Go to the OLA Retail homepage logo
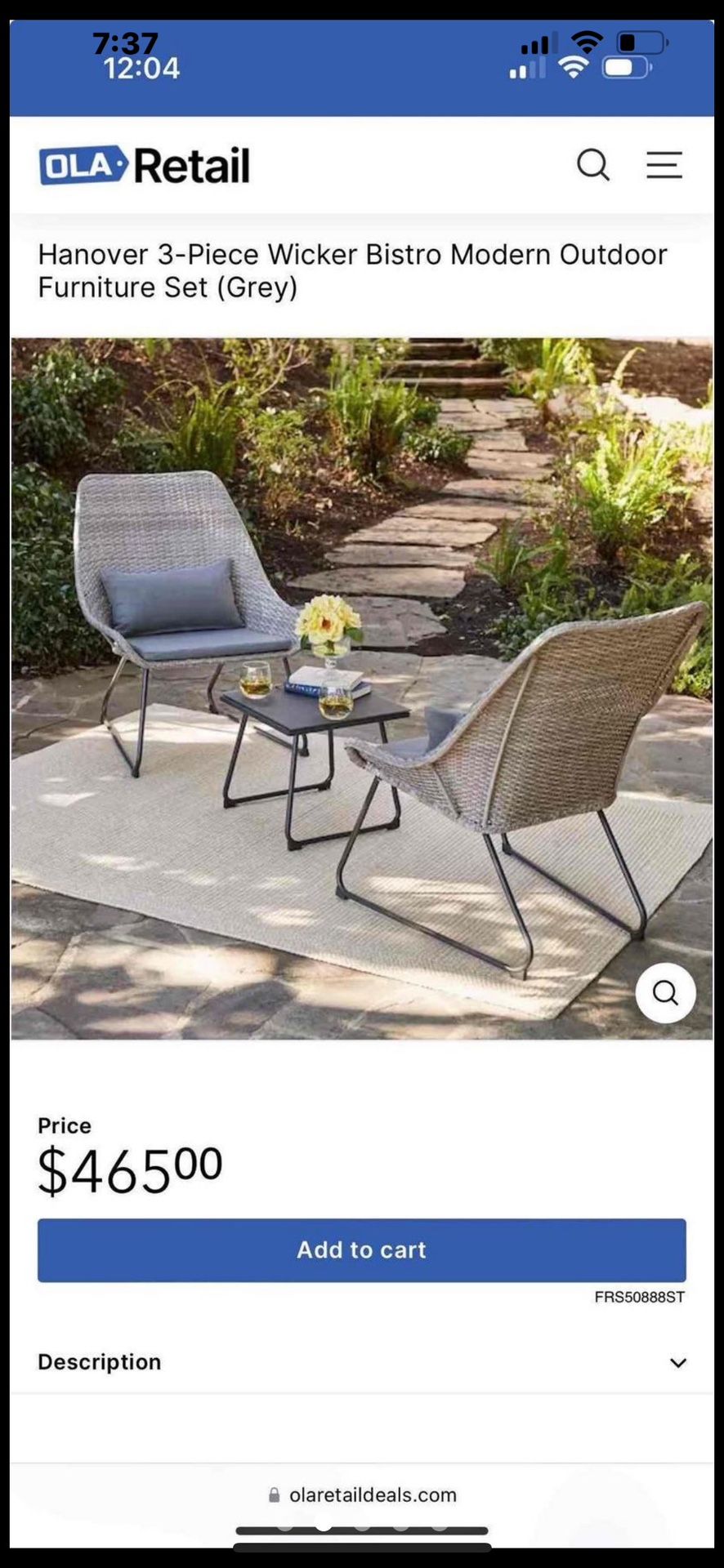The height and width of the screenshot is (1568, 724). click(x=144, y=165)
